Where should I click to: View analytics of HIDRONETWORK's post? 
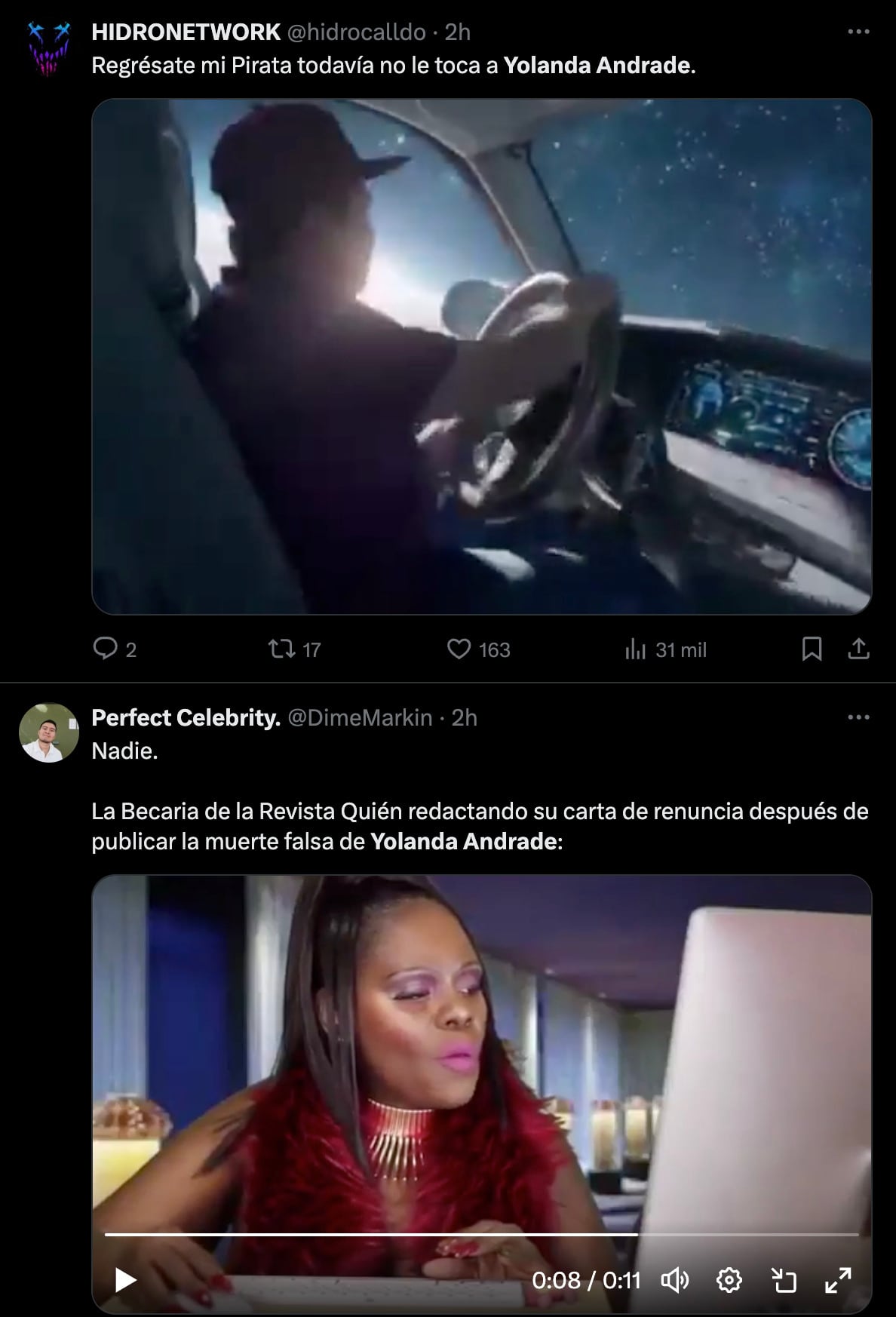(x=636, y=649)
